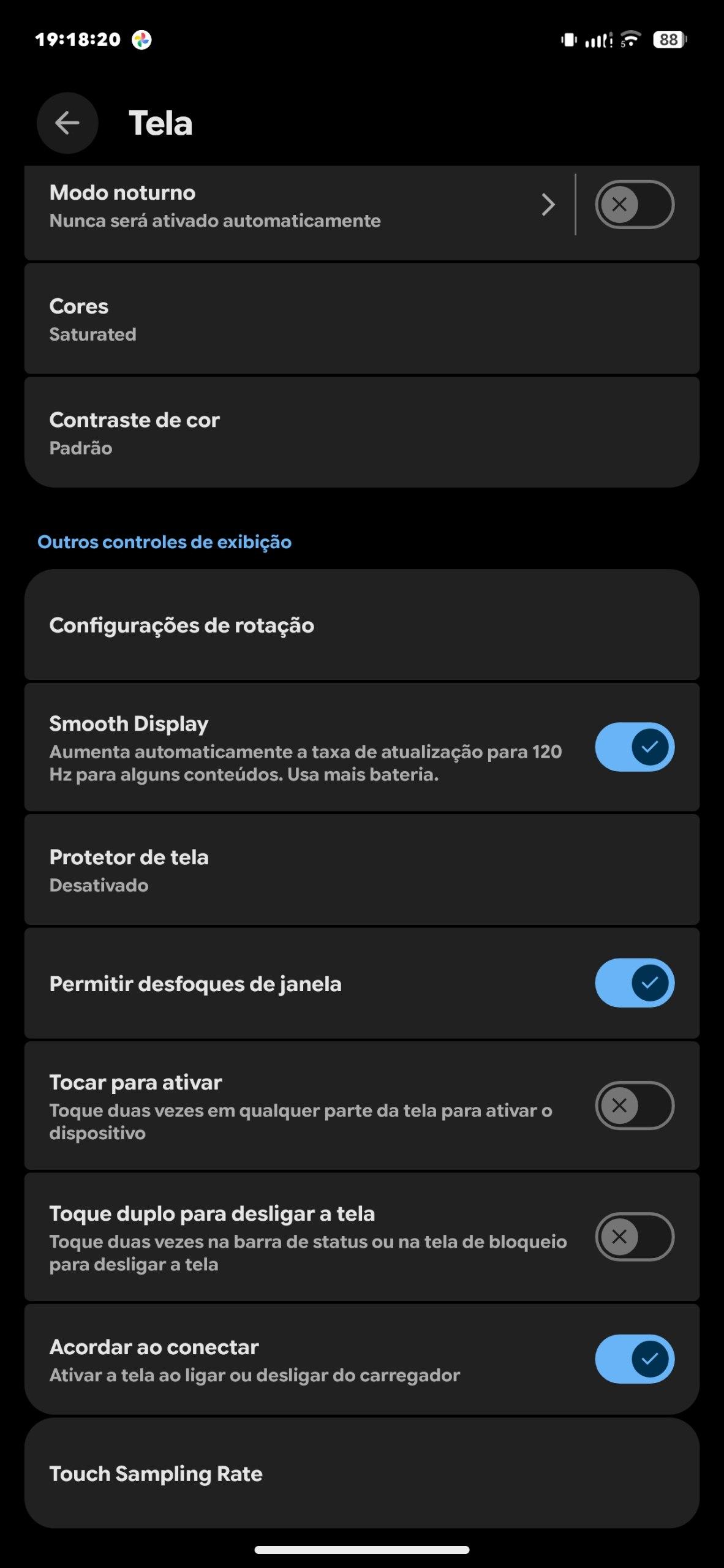Open Configurações de rotação
724x1568 pixels.
coord(361,625)
